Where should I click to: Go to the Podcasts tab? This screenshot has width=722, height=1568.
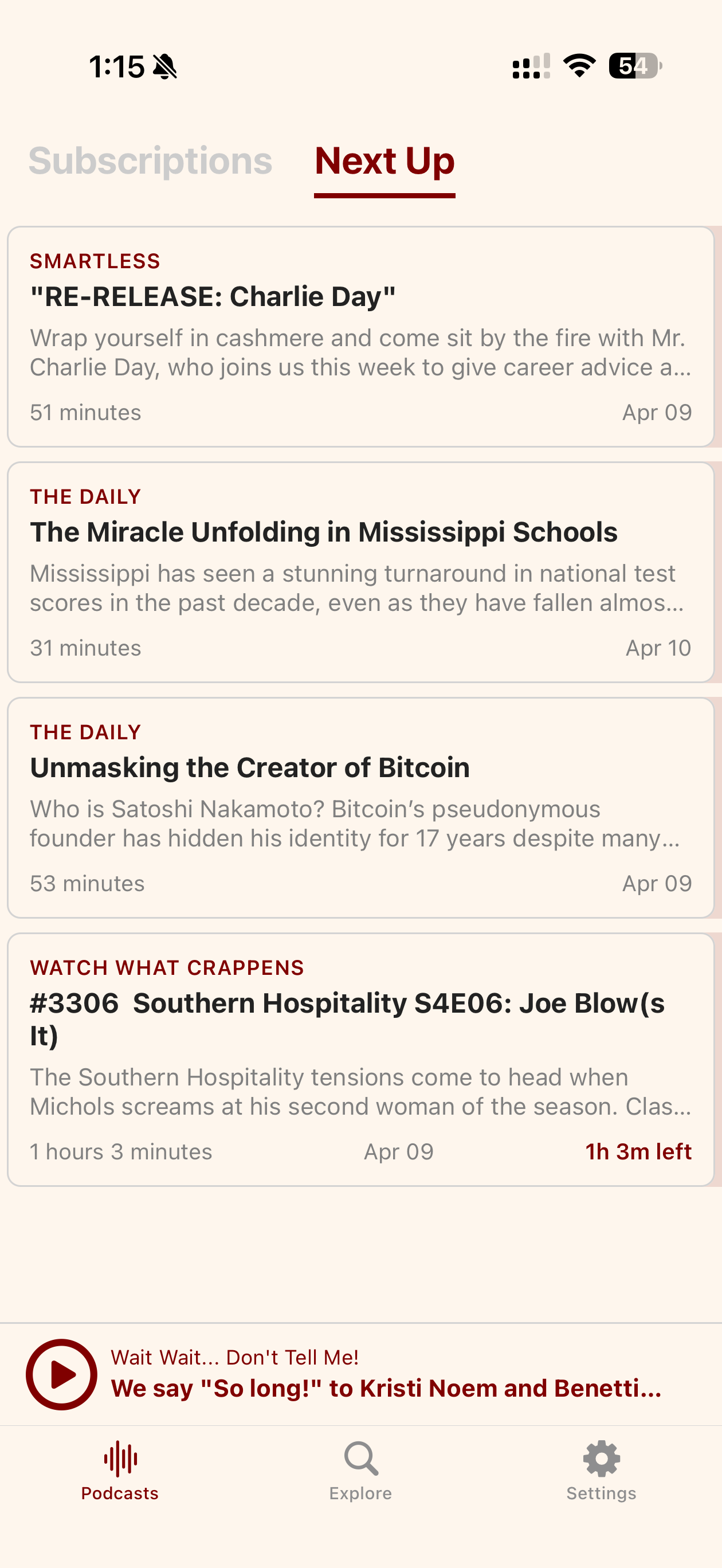pos(120,1470)
